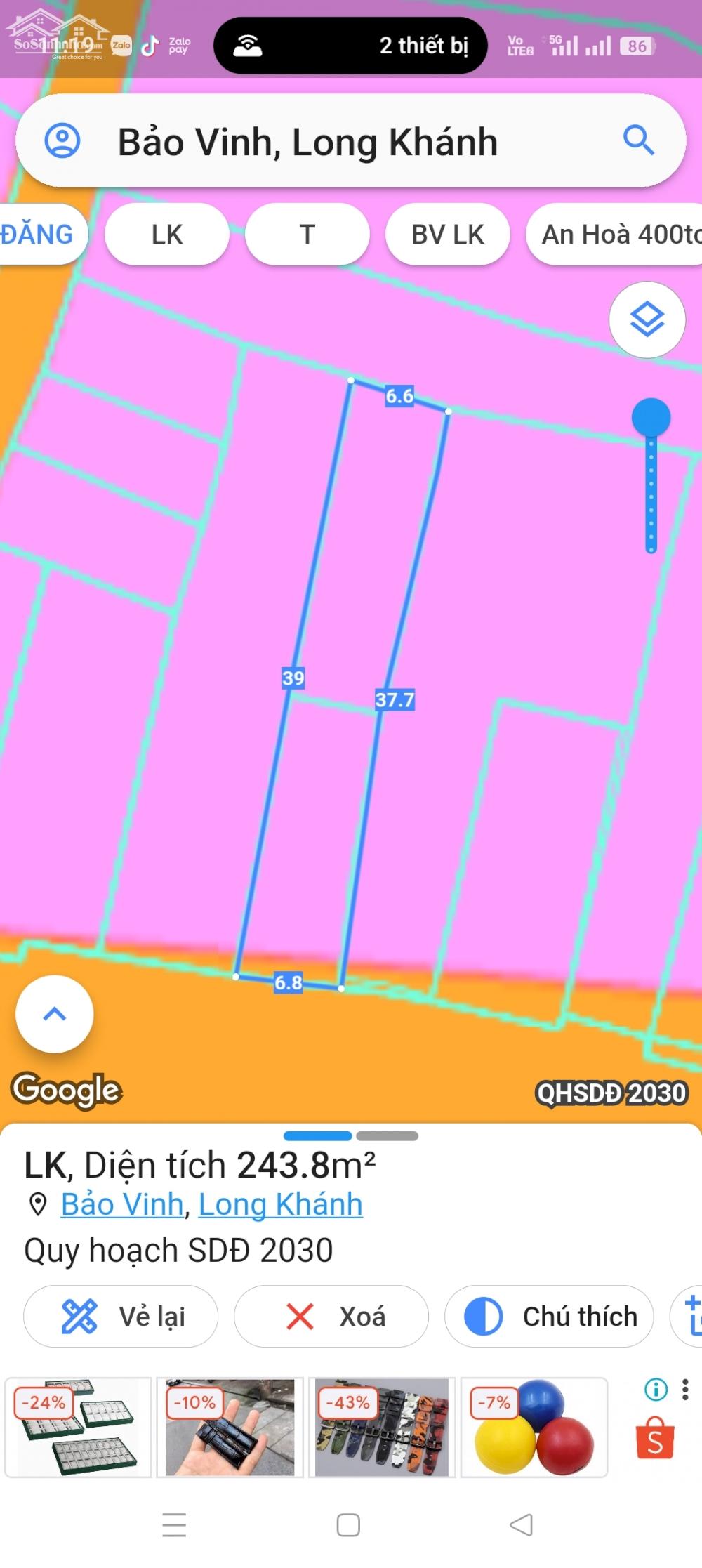The height and width of the screenshot is (1568, 702).
Task: Open the ad overflow menu dots
Action: point(685,1389)
